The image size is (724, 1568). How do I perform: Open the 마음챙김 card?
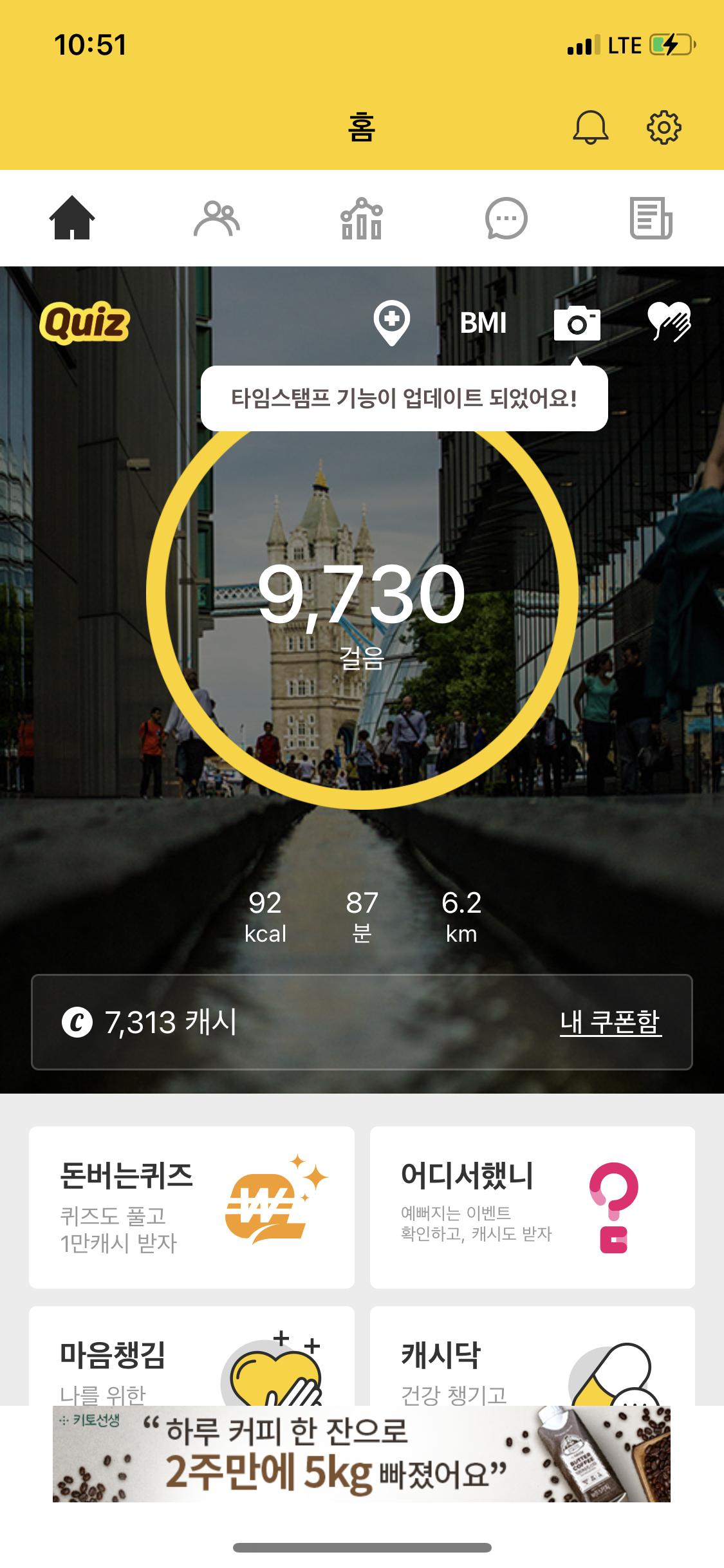[192, 1358]
